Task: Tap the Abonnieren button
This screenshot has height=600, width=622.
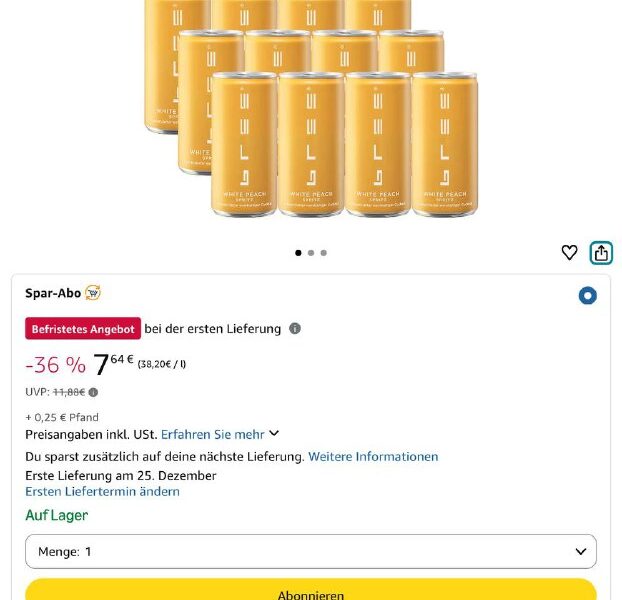Action: [310, 592]
